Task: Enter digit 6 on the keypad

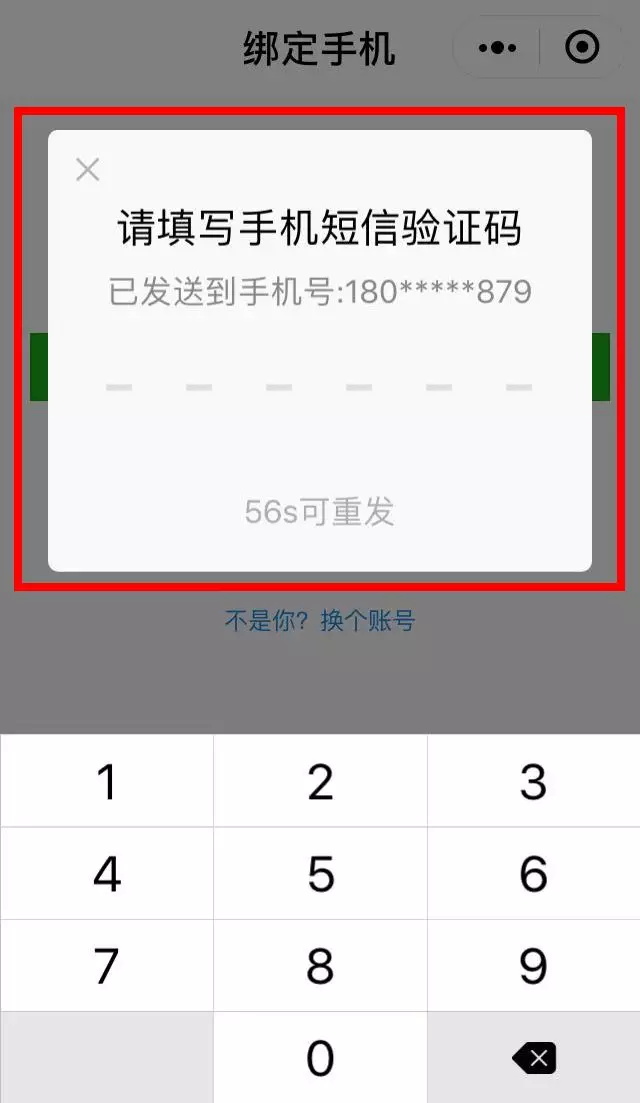Action: (533, 874)
